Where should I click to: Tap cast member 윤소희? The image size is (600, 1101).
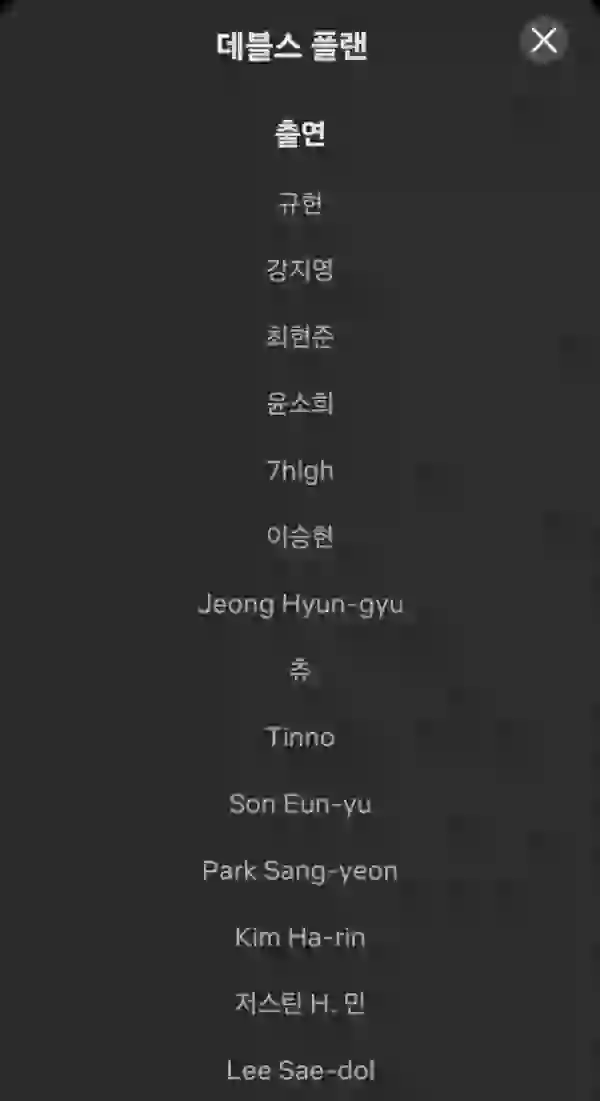point(300,403)
